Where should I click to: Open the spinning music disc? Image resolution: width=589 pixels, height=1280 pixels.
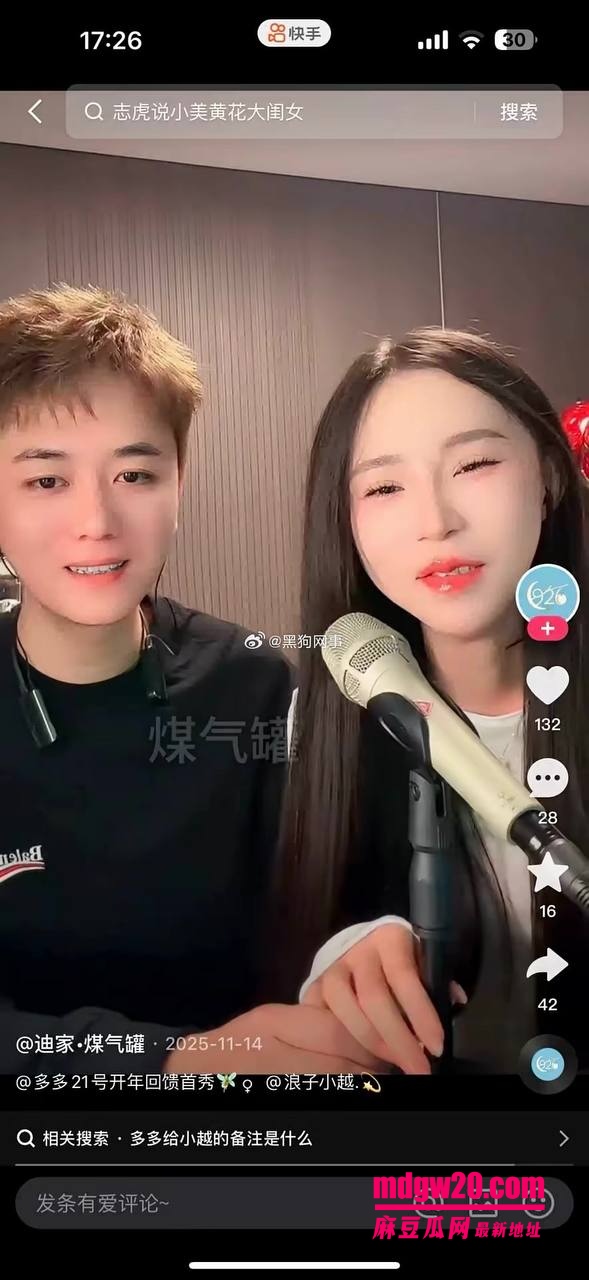coord(547,1064)
